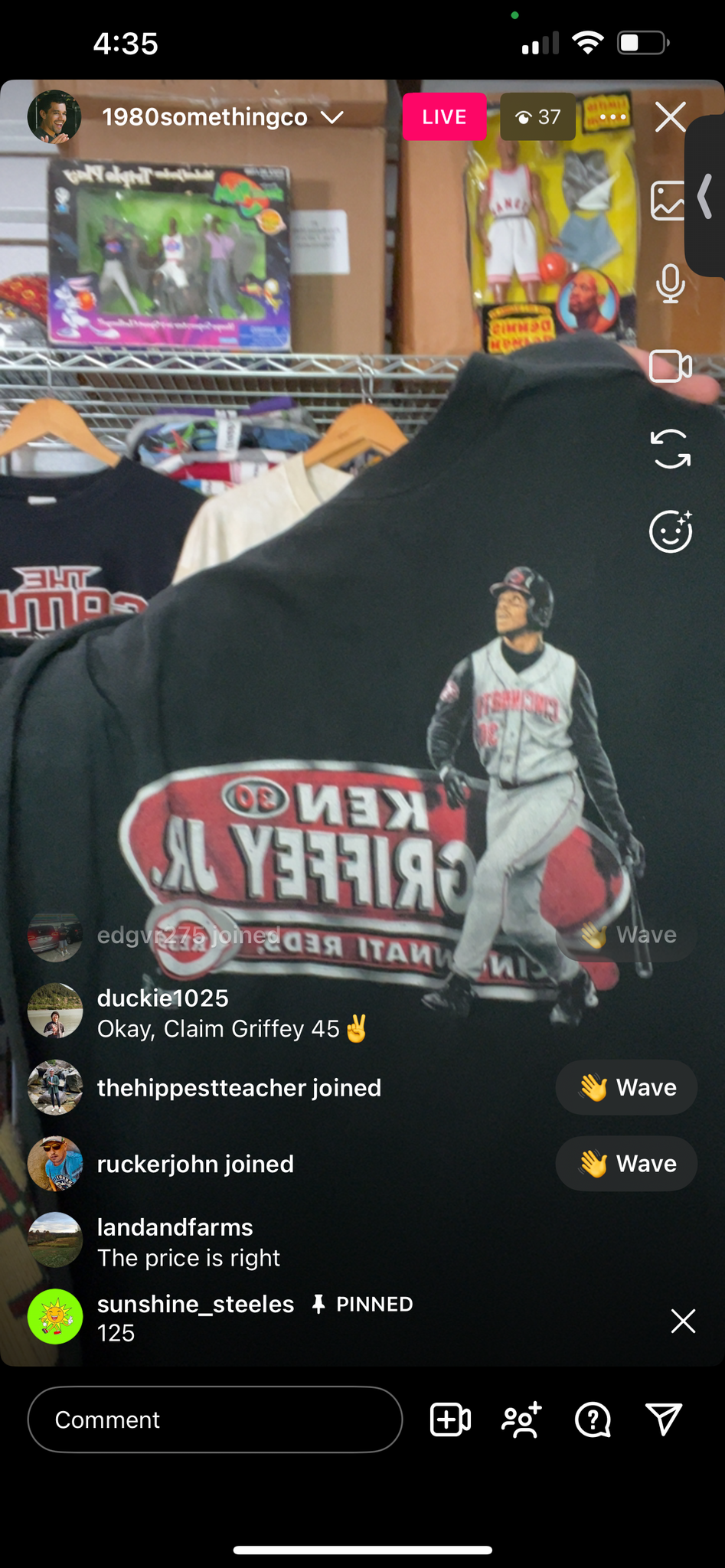Unpin sunshine_steeles' pinned comment
Image resolution: width=725 pixels, height=1568 pixels.
point(683,1321)
